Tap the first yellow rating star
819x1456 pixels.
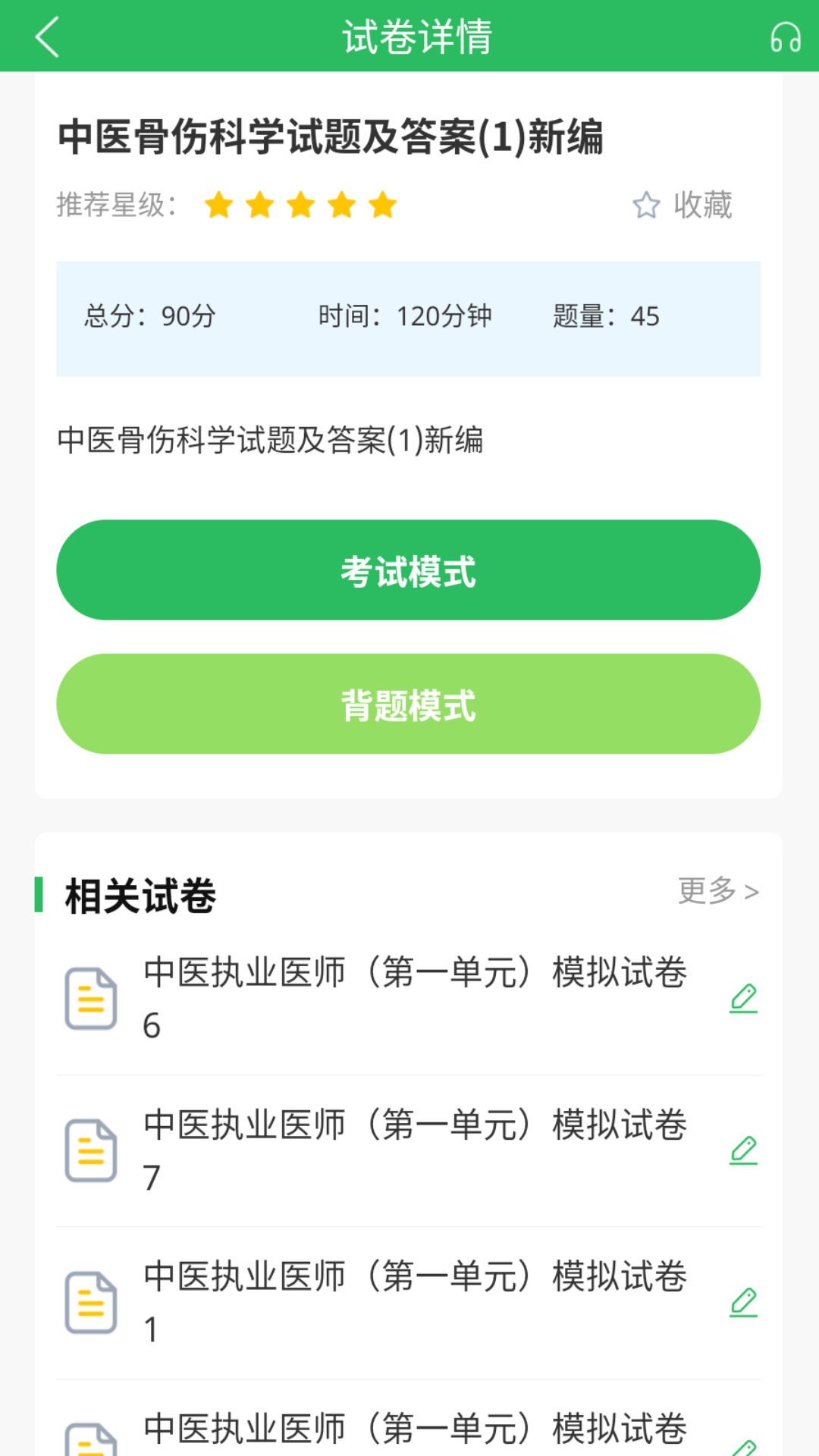point(220,204)
